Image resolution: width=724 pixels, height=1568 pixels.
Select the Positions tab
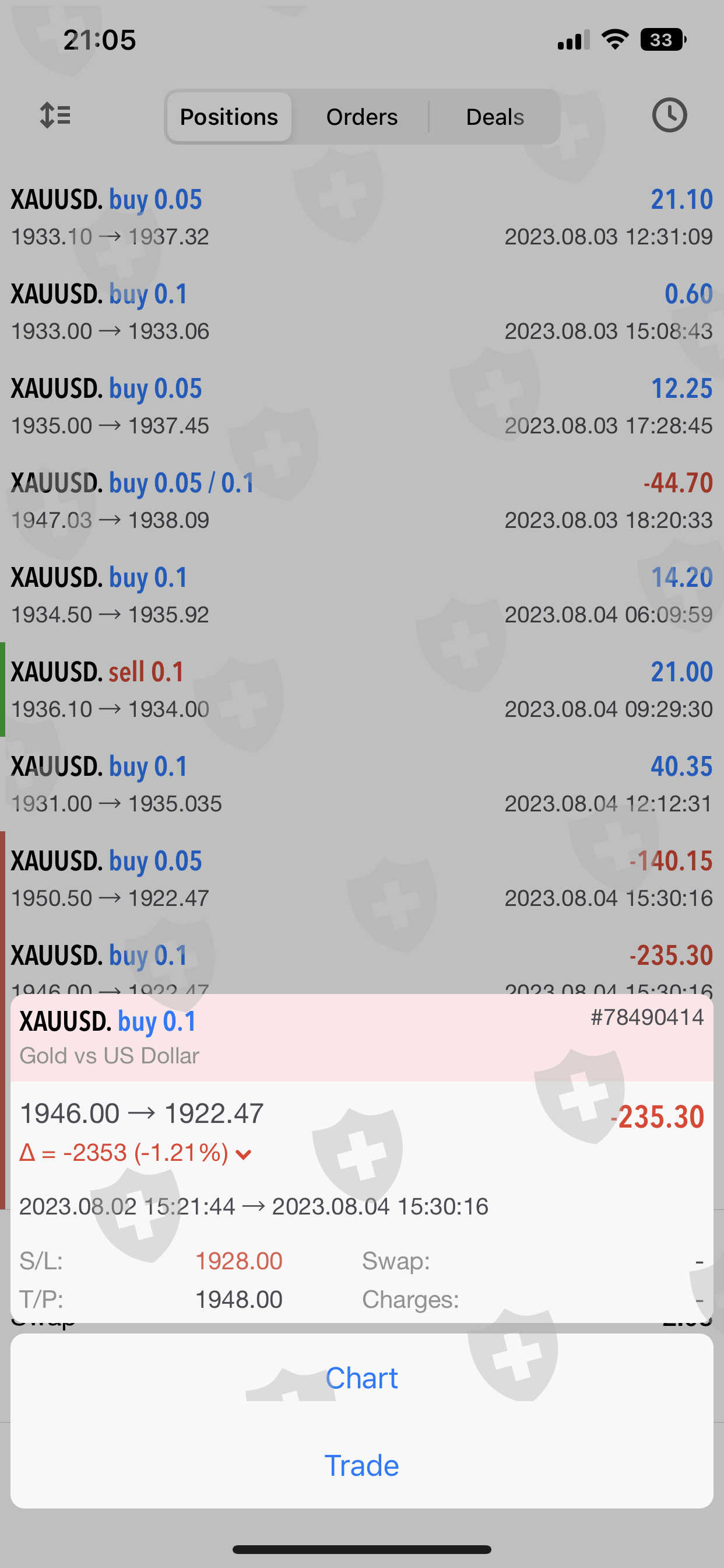[x=229, y=117]
